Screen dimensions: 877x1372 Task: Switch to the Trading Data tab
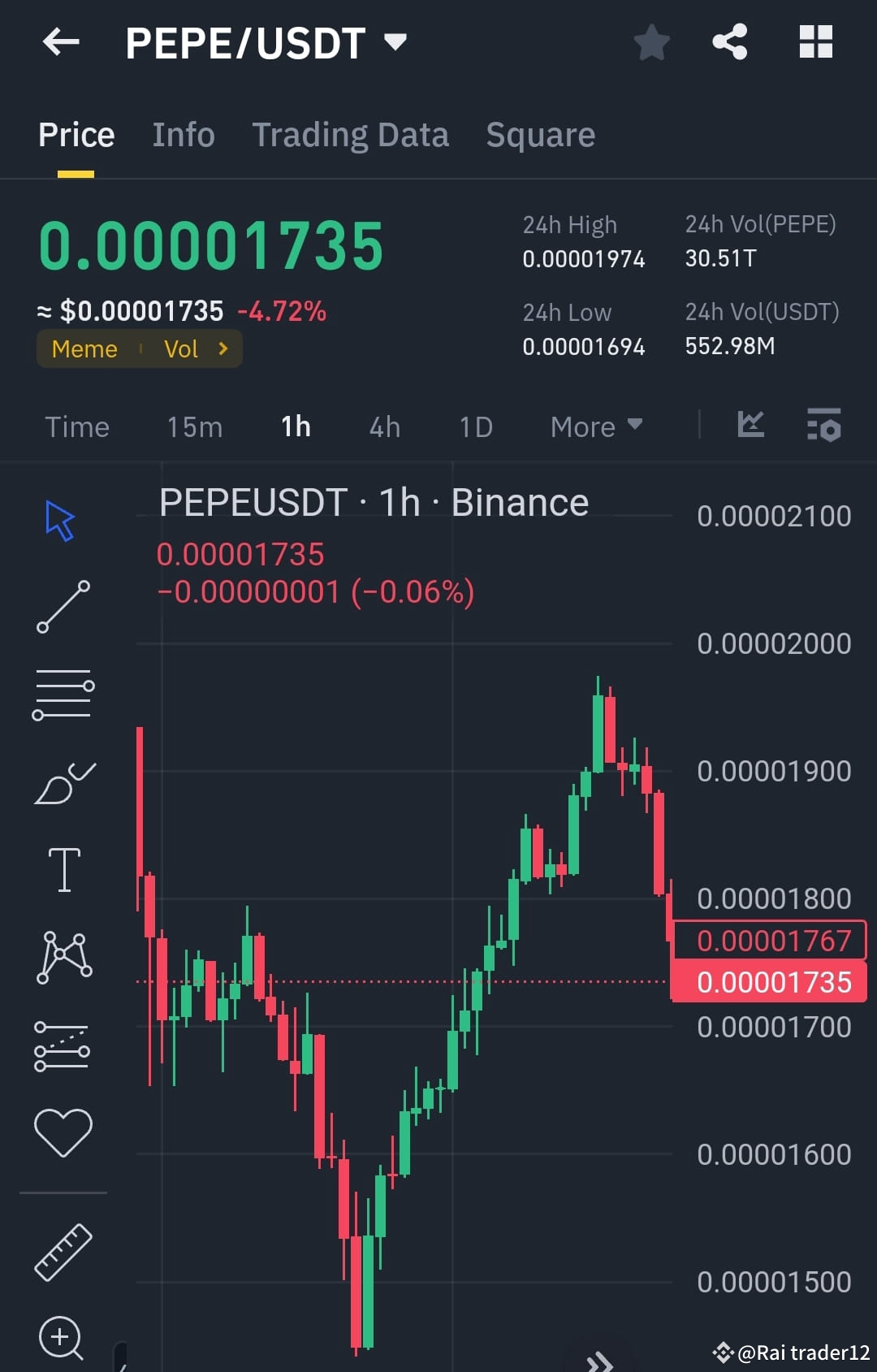[351, 134]
